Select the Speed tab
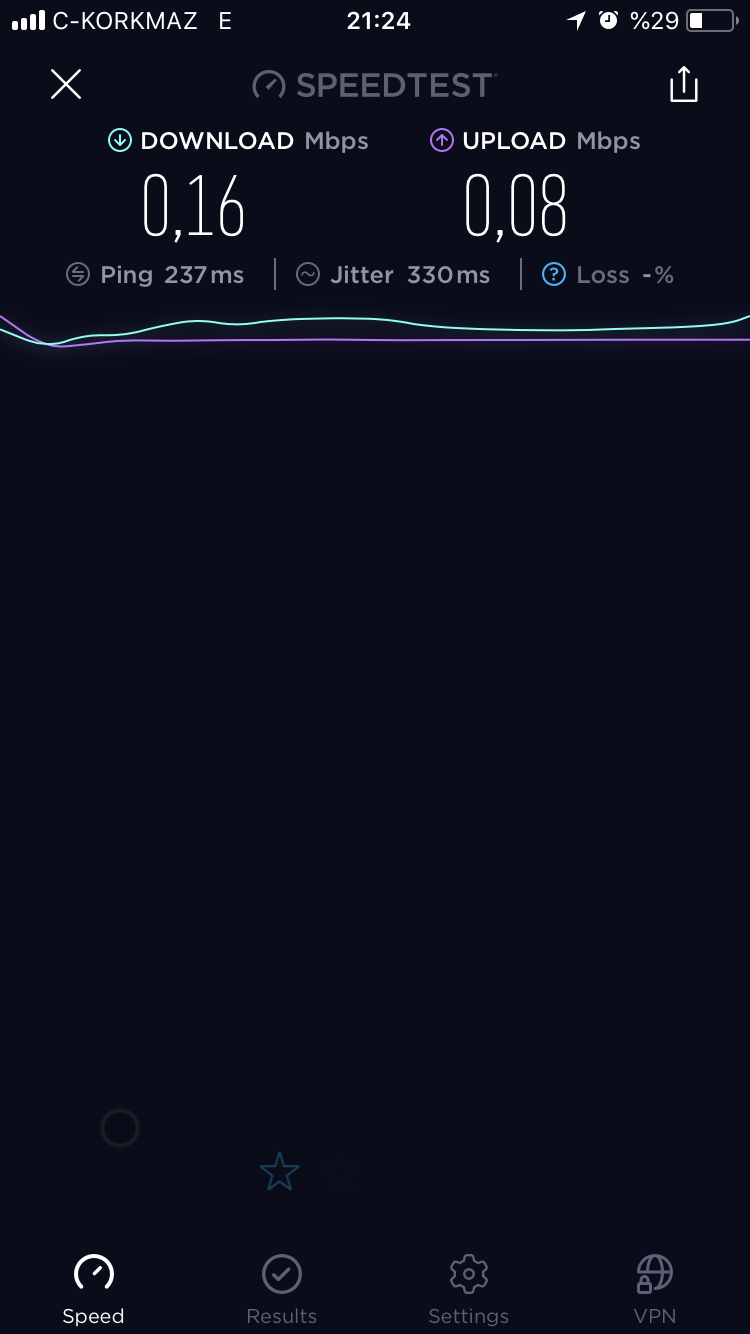The height and width of the screenshot is (1334, 750). 94,1290
